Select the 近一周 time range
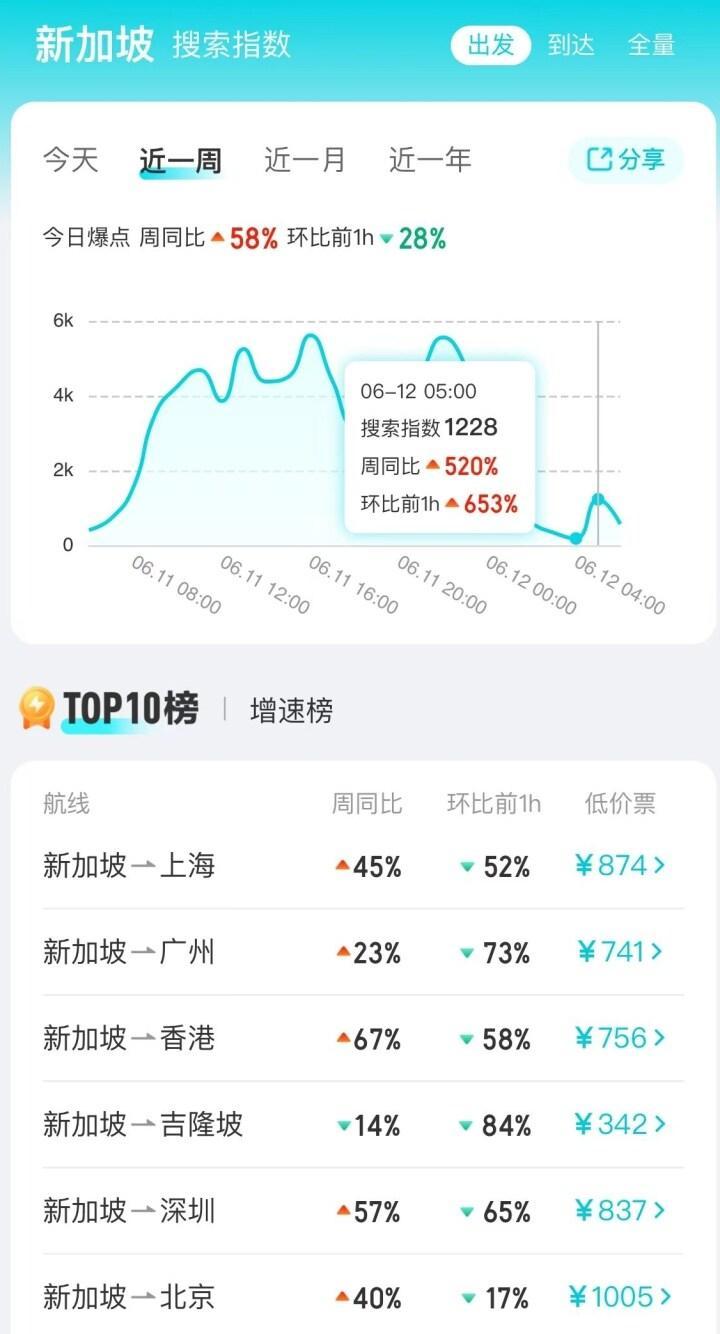720x1334 pixels. coord(180,160)
